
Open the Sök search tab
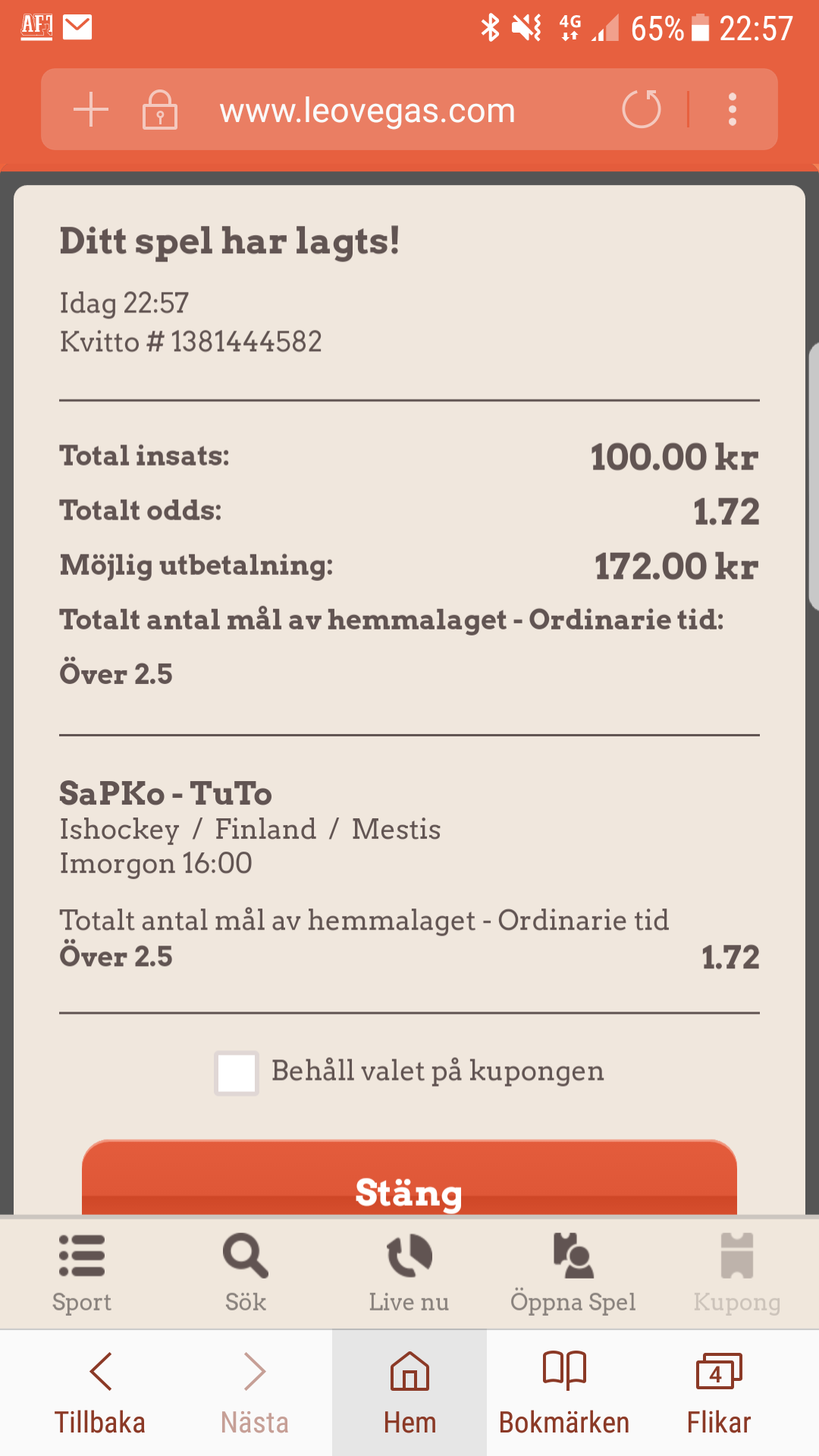[x=246, y=1273]
